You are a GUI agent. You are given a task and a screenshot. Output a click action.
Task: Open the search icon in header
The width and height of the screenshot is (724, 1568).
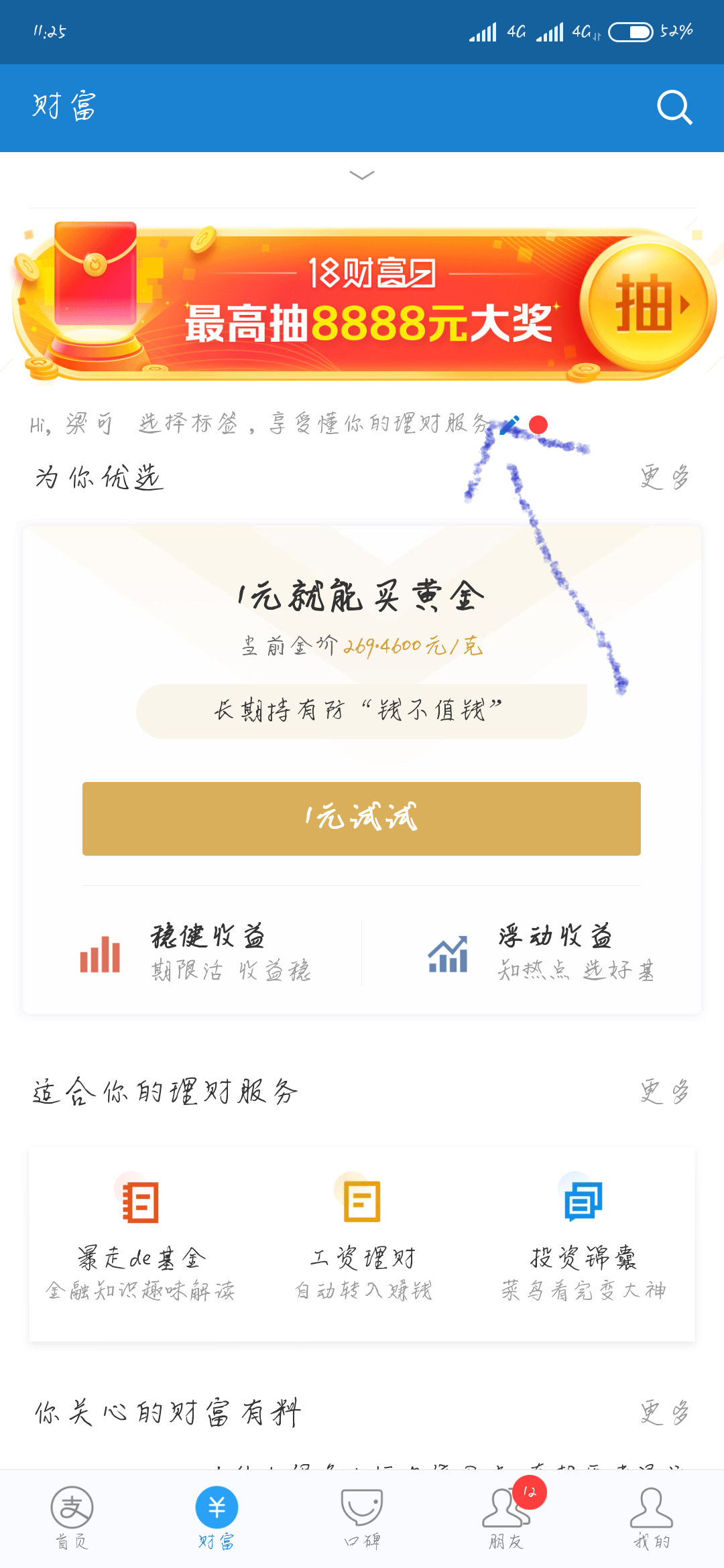click(x=674, y=108)
